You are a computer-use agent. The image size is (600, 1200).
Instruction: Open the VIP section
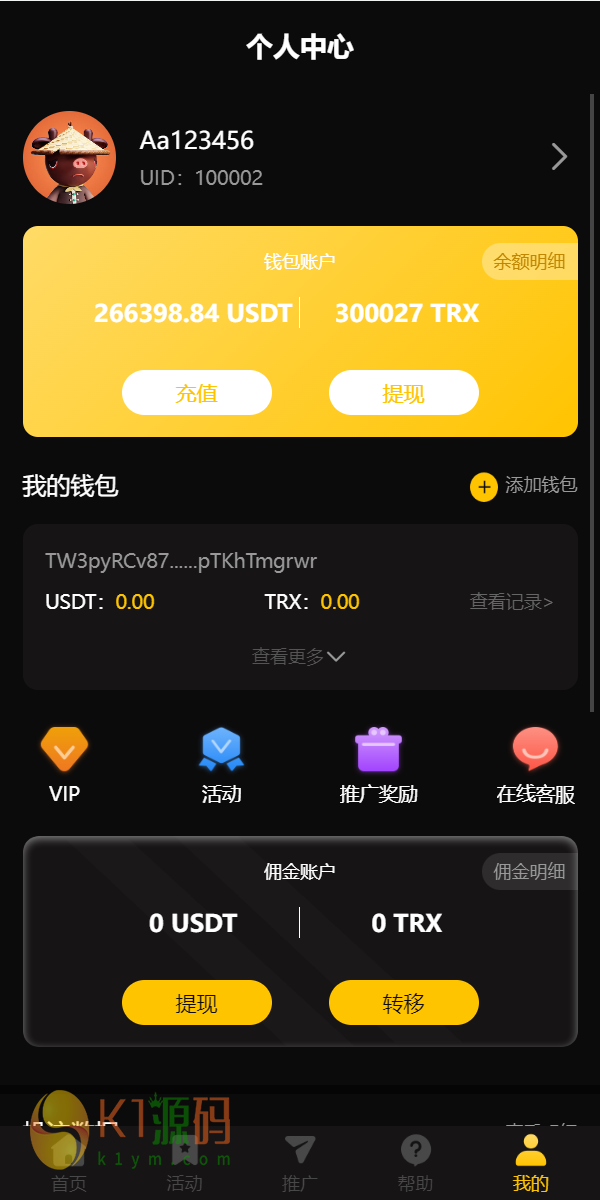(x=64, y=766)
